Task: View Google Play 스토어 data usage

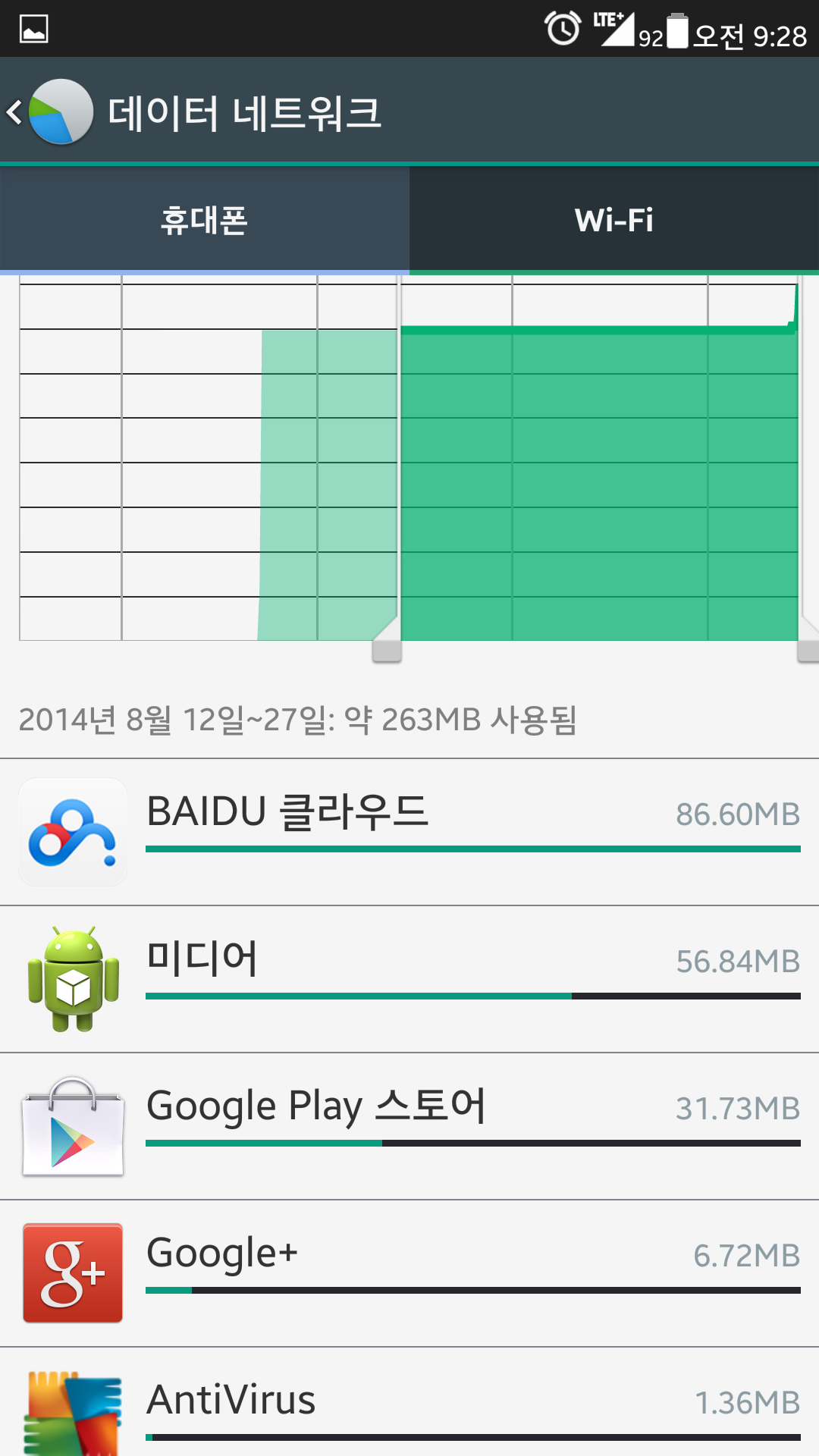Action: click(x=409, y=1126)
